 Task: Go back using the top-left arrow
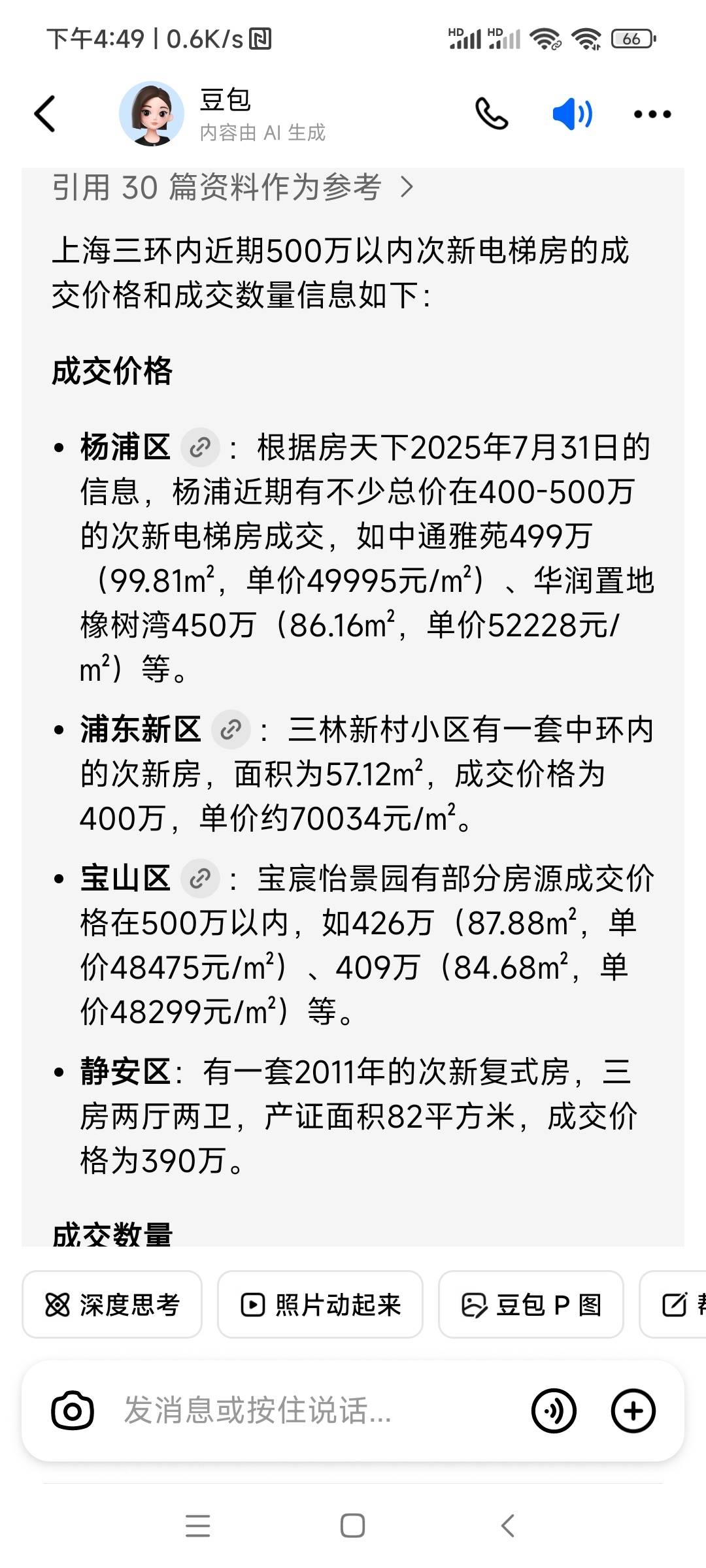click(44, 114)
